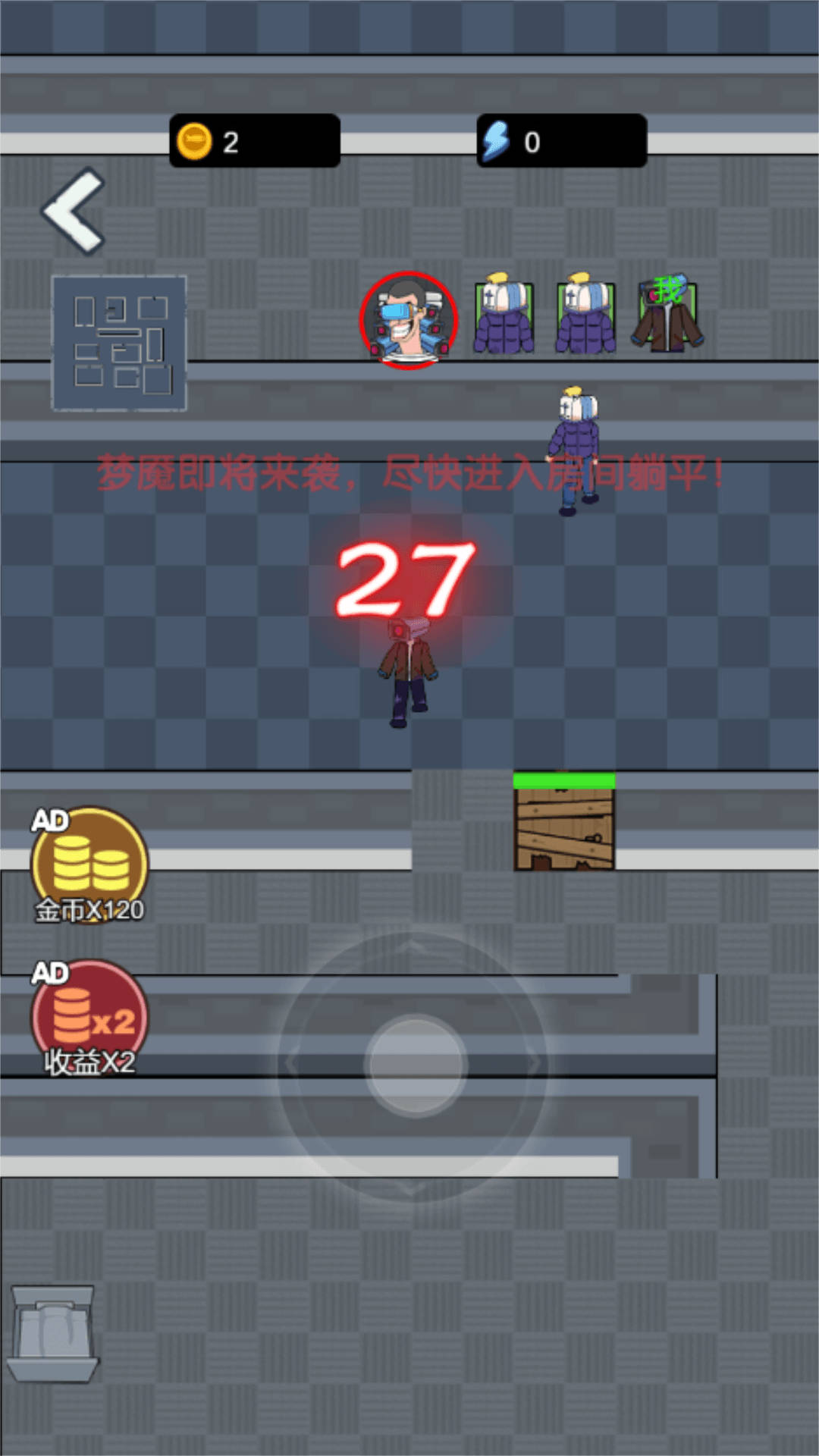Image resolution: width=819 pixels, height=1456 pixels.
Task: Tap the wooden door with green bar
Action: click(564, 825)
